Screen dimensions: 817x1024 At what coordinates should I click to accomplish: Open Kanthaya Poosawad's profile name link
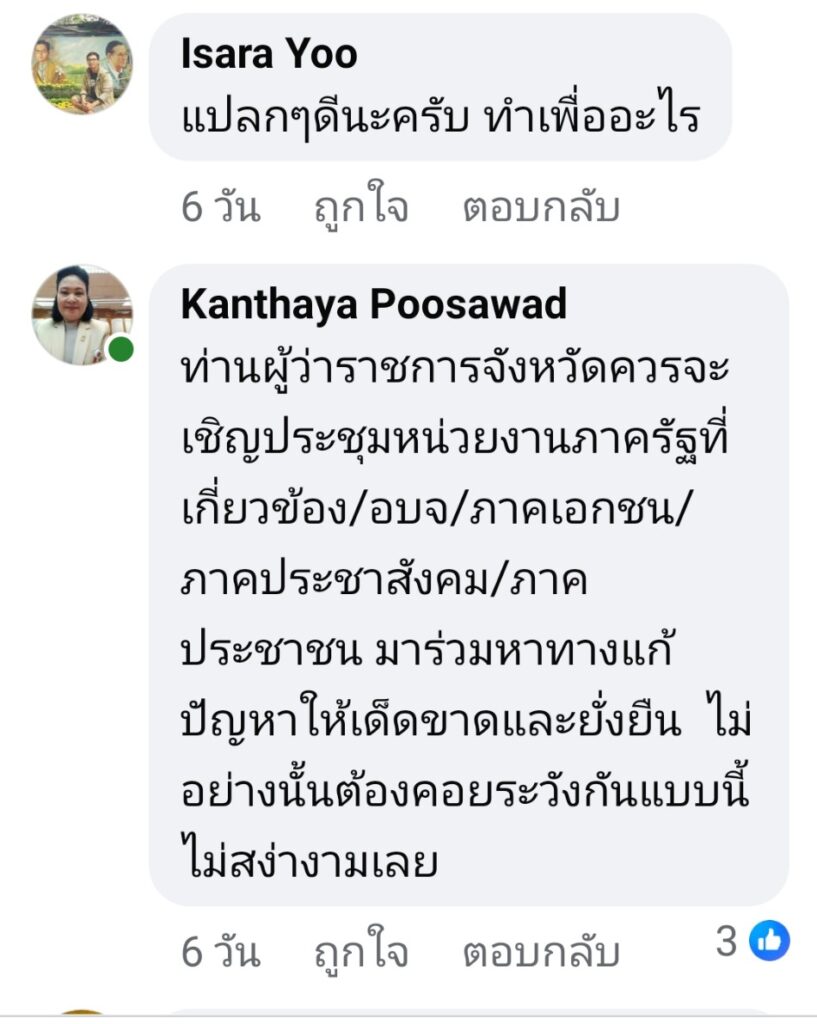[373, 304]
